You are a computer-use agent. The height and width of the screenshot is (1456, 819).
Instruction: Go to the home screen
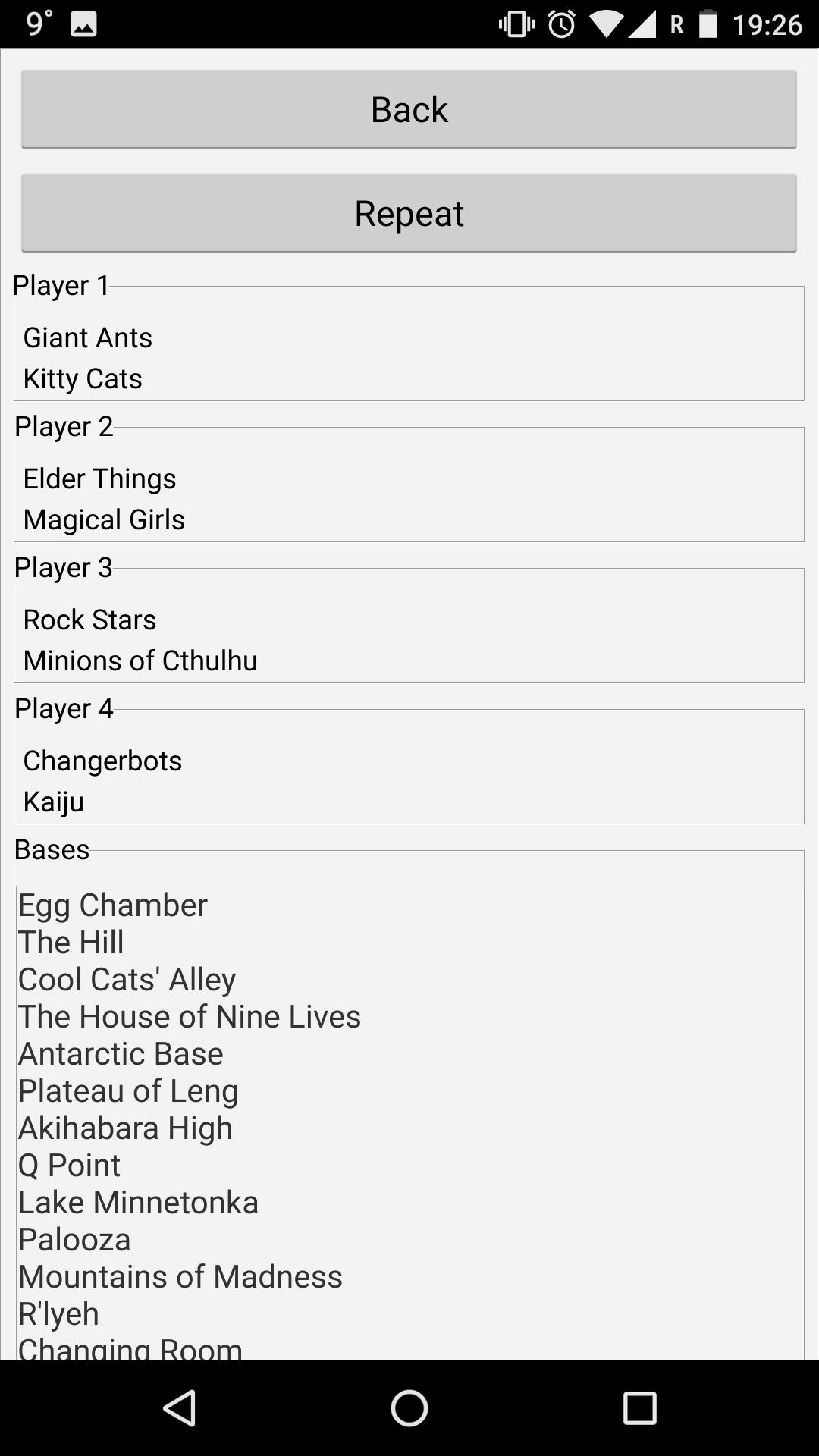409,1408
